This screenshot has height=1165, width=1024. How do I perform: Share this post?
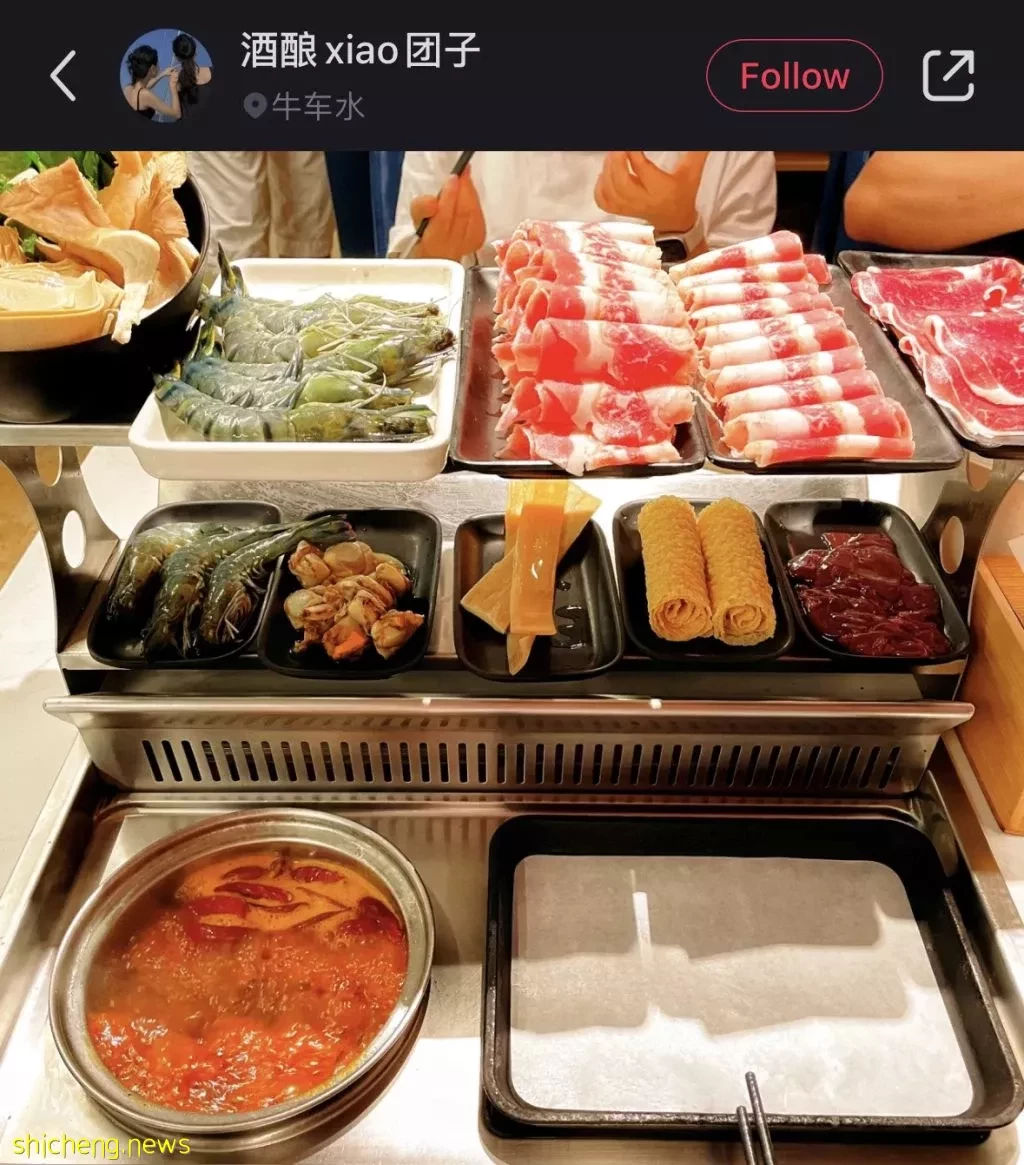(947, 76)
